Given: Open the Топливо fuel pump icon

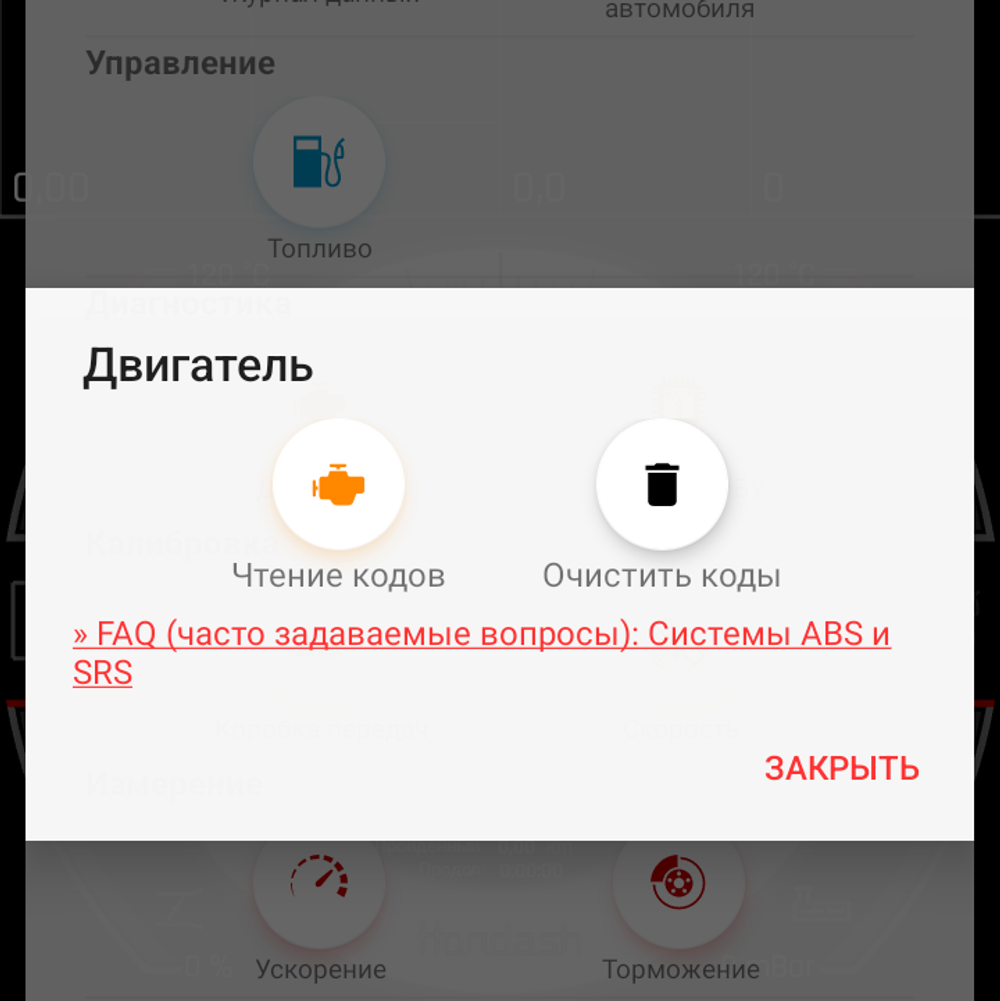Looking at the screenshot, I should pos(317,162).
